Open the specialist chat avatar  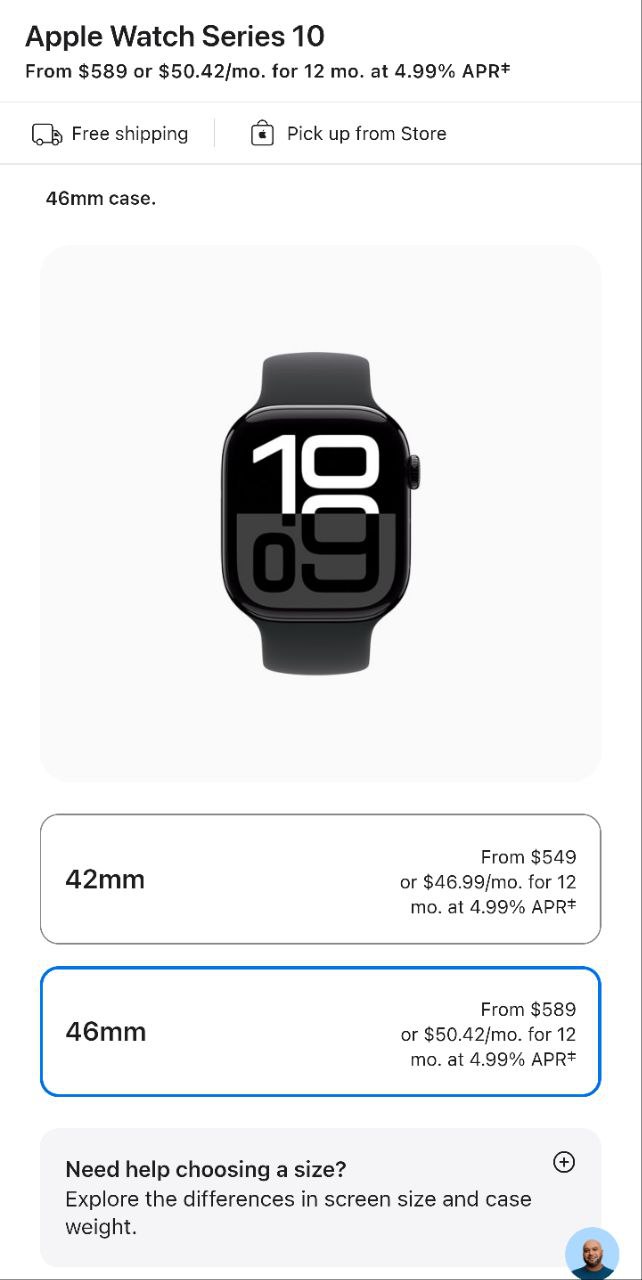tap(592, 1253)
